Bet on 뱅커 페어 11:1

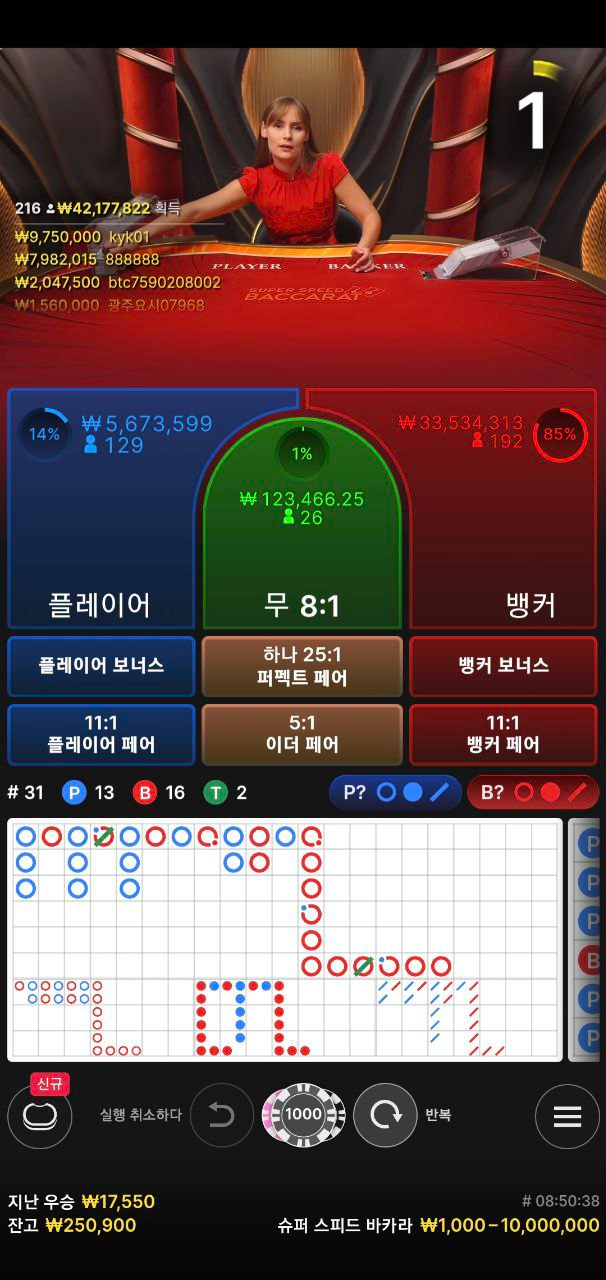pyautogui.click(x=503, y=735)
